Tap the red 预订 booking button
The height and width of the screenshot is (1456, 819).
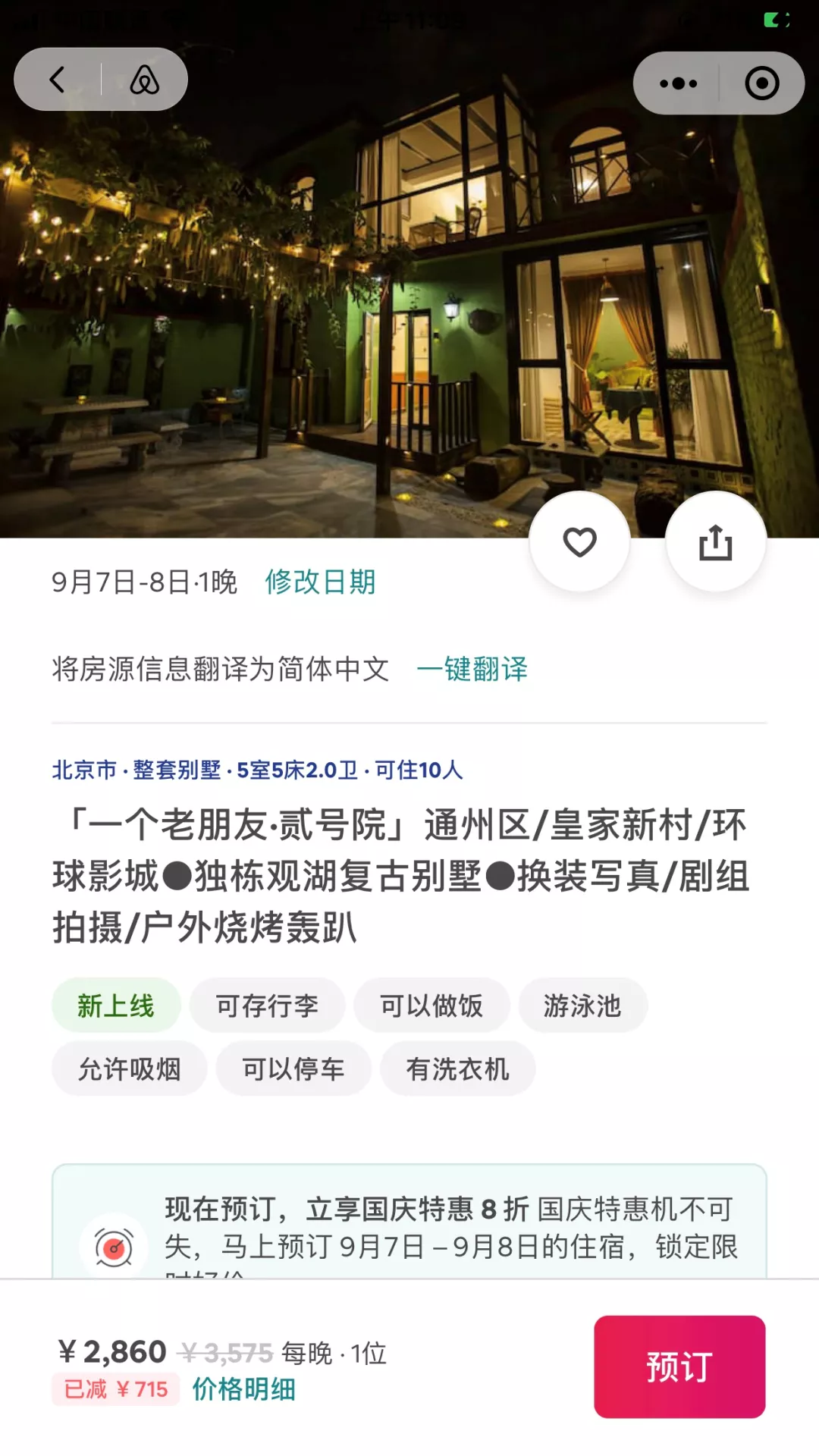(x=679, y=1367)
